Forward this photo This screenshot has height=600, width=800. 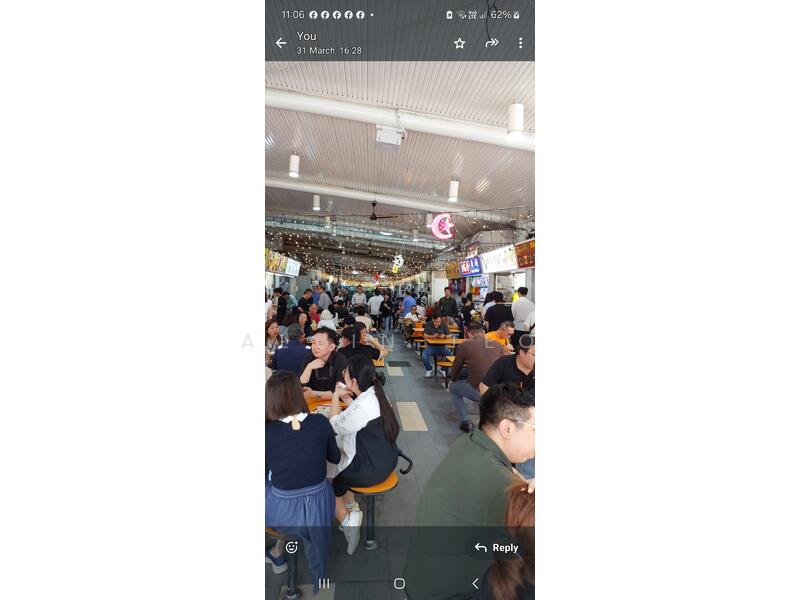492,43
